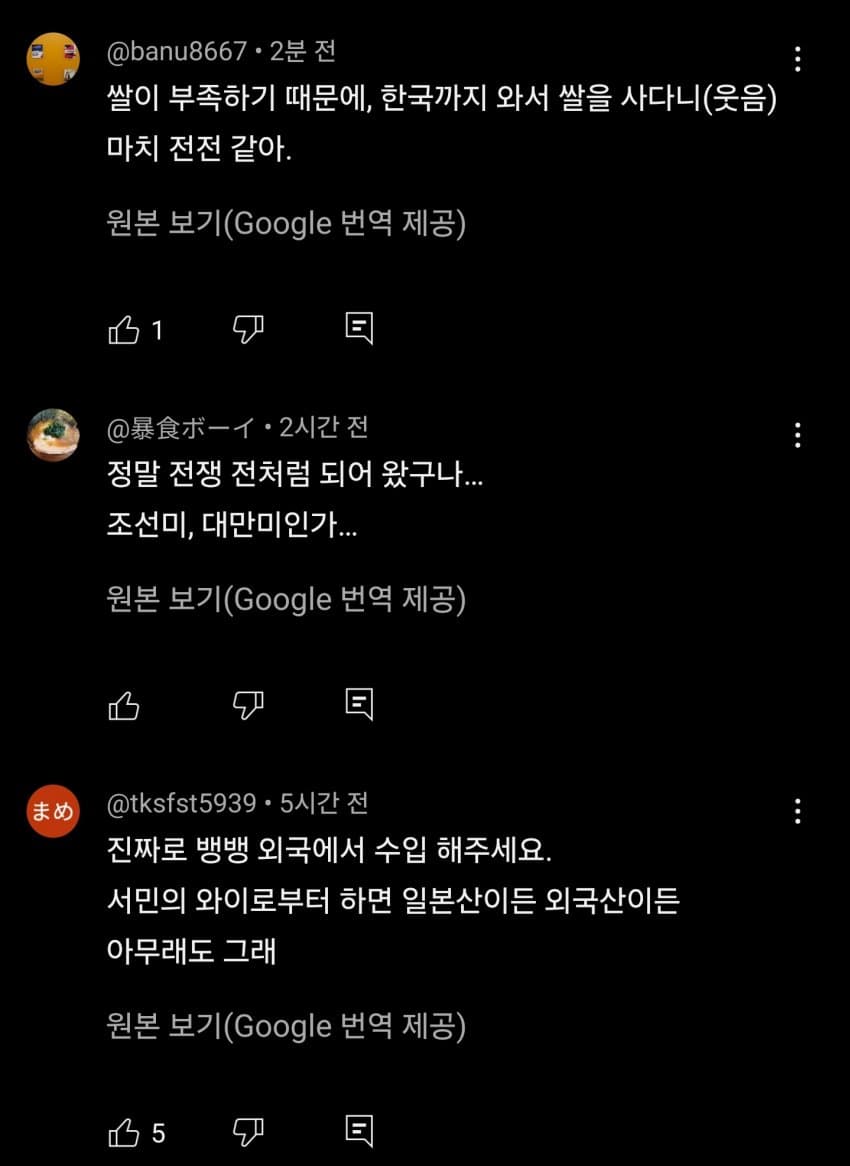Screen dimensions: 850x1166
Task: Open overflow menu on @tksfst5939's comment
Action: [797, 811]
